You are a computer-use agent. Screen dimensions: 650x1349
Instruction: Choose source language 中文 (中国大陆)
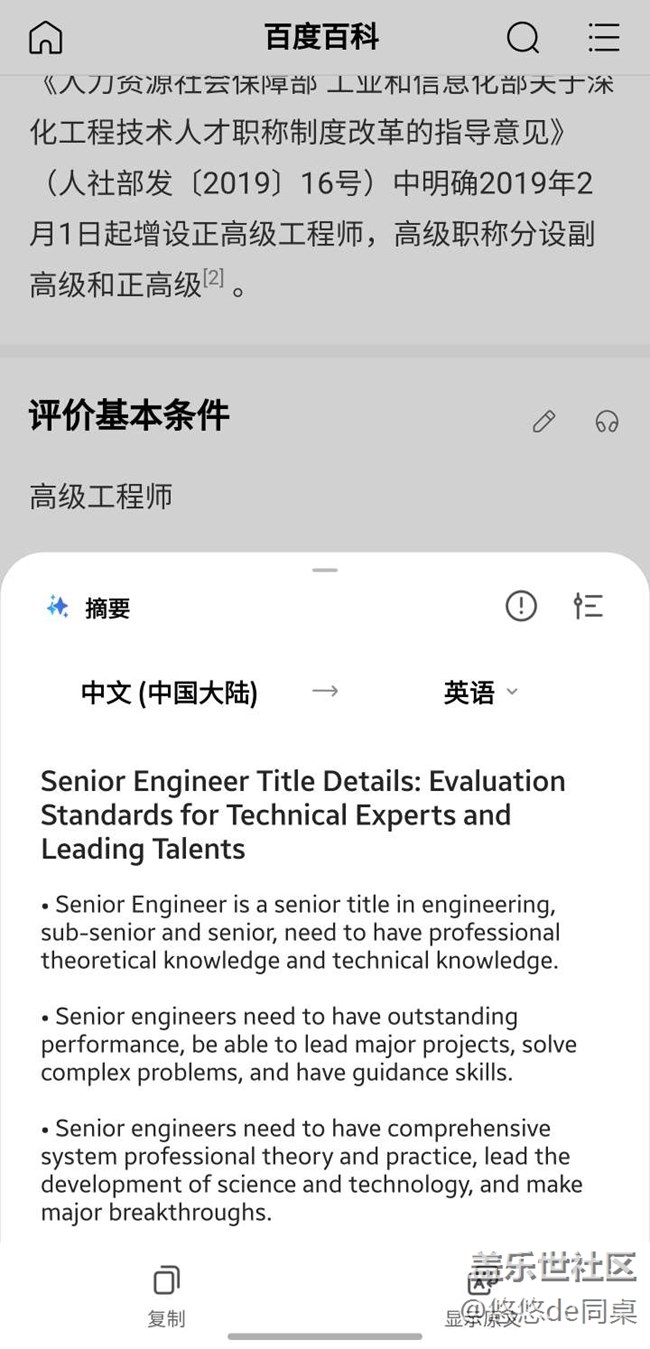pos(169,693)
